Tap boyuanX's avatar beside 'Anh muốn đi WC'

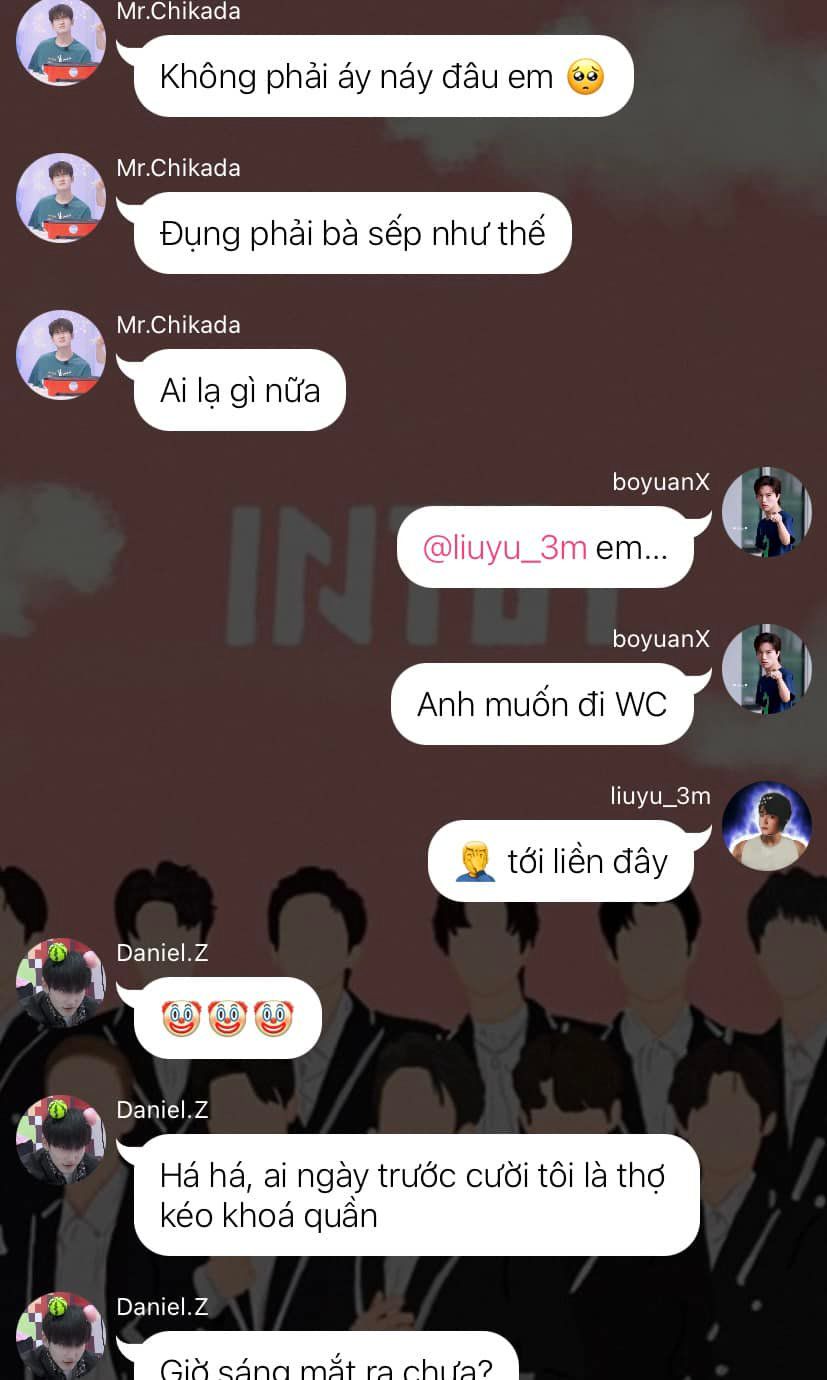(x=767, y=669)
